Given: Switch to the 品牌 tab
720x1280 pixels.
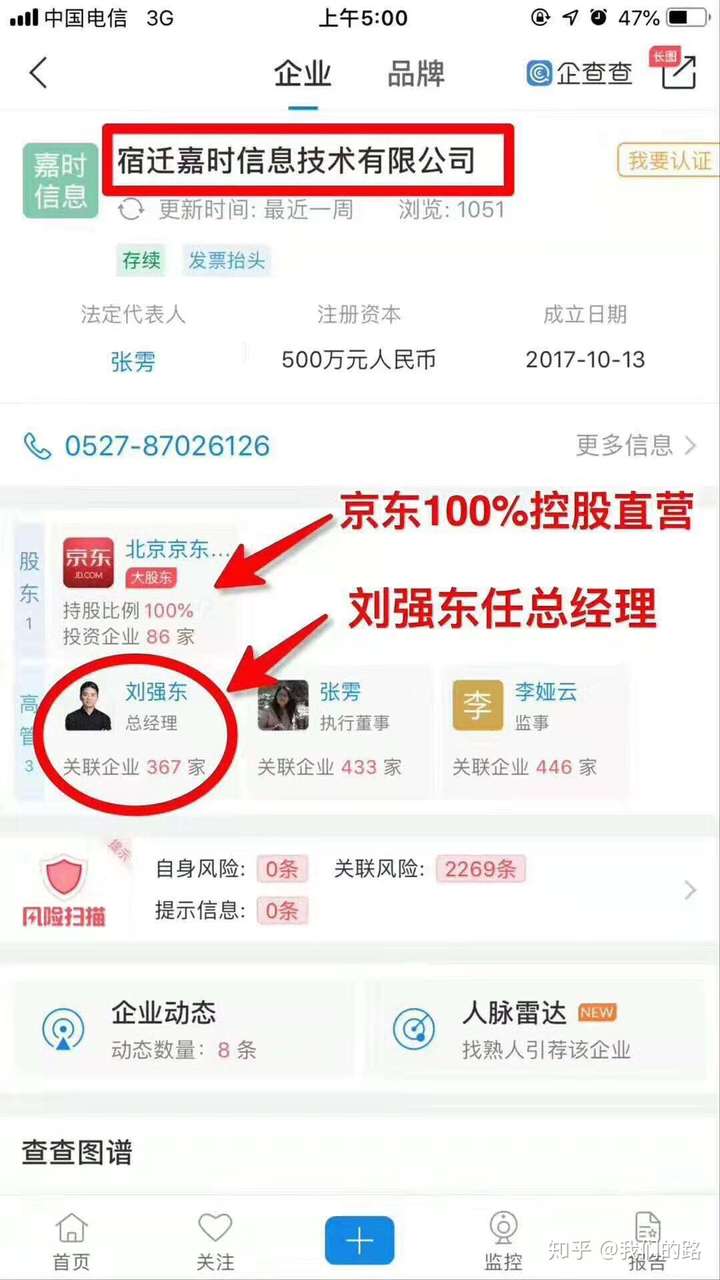Looking at the screenshot, I should [x=416, y=73].
